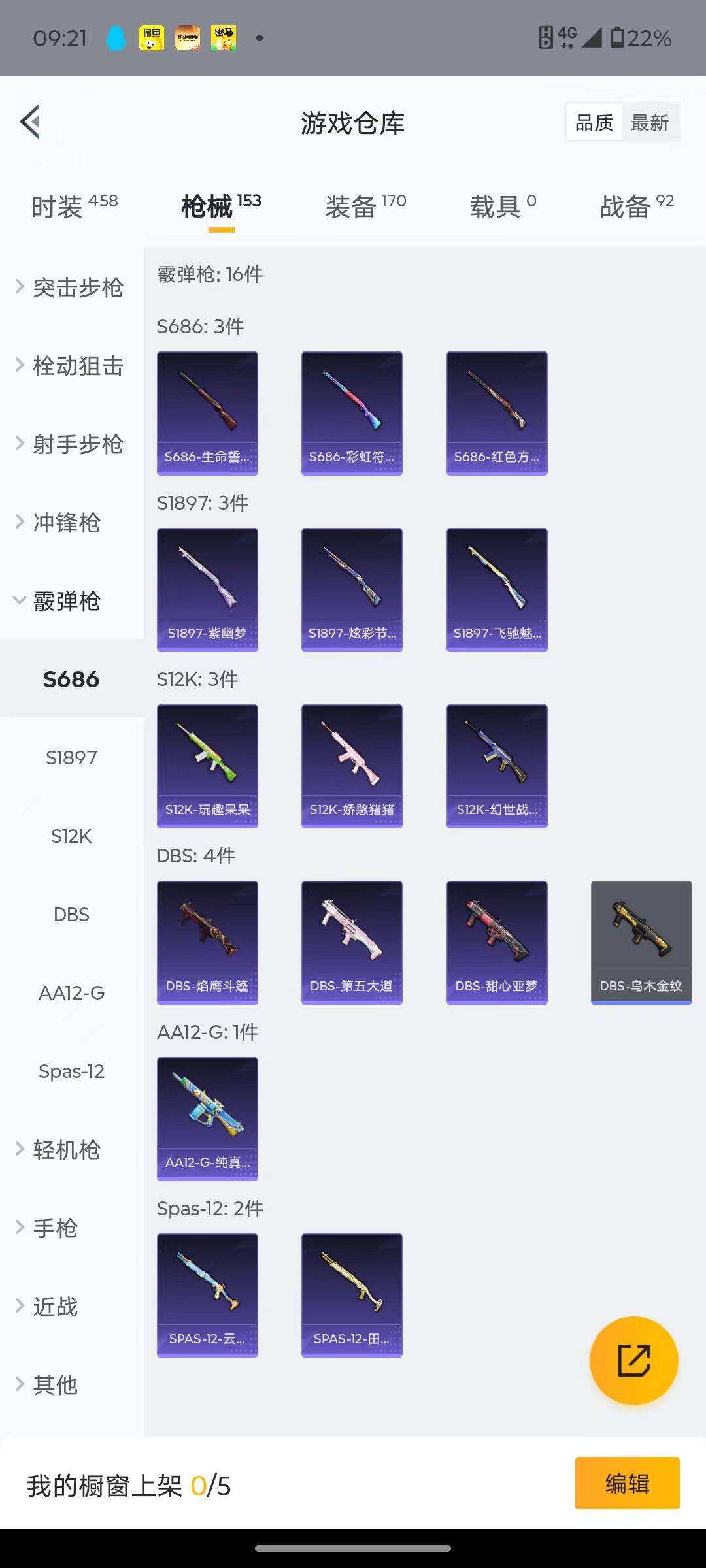Image resolution: width=706 pixels, height=1568 pixels.
Task: Tap the orange share floating button
Action: (x=633, y=1360)
